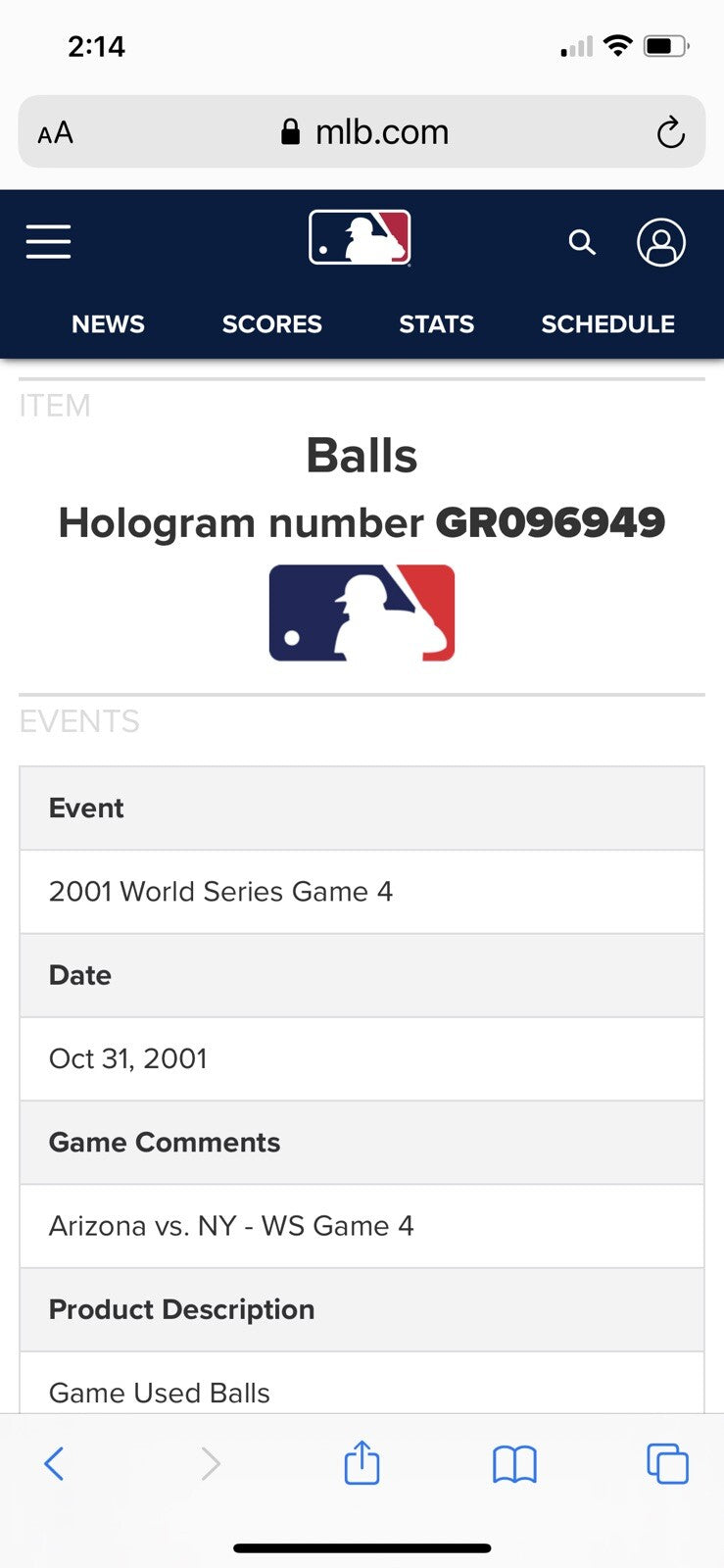The image size is (724, 1568).
Task: Show open Safari tabs
Action: tap(667, 1464)
